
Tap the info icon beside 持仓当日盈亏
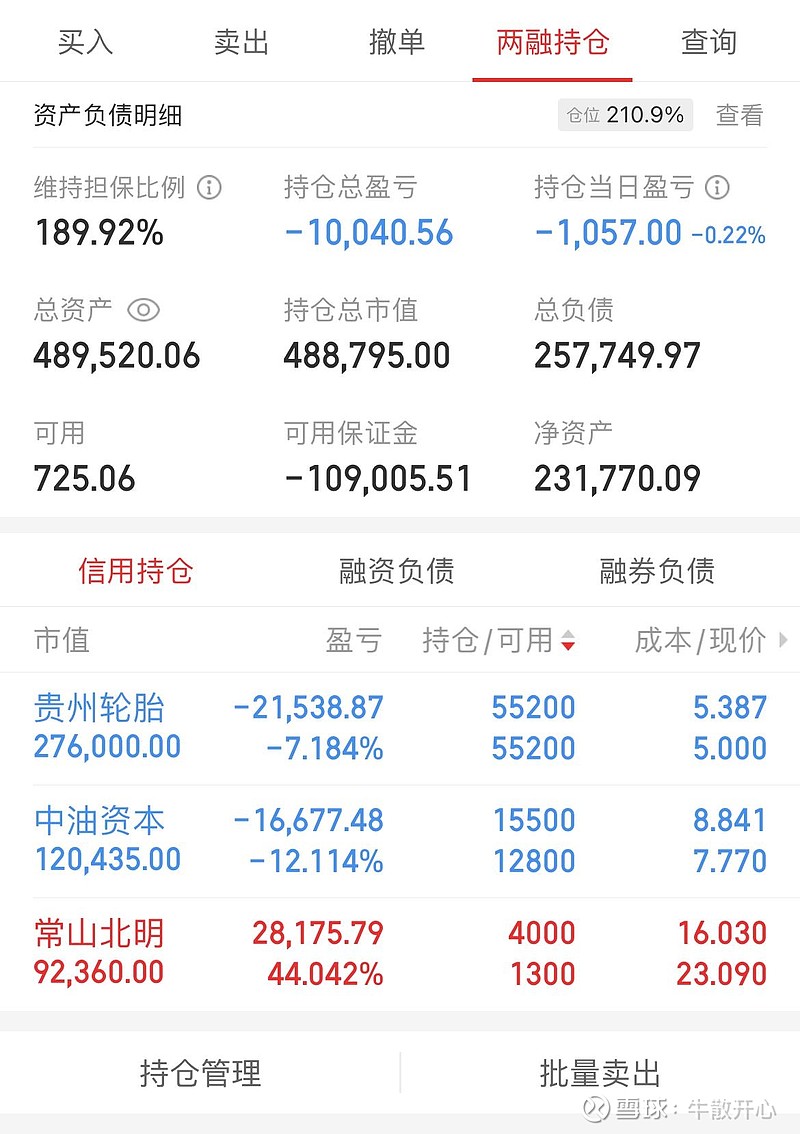pyautogui.click(x=719, y=188)
